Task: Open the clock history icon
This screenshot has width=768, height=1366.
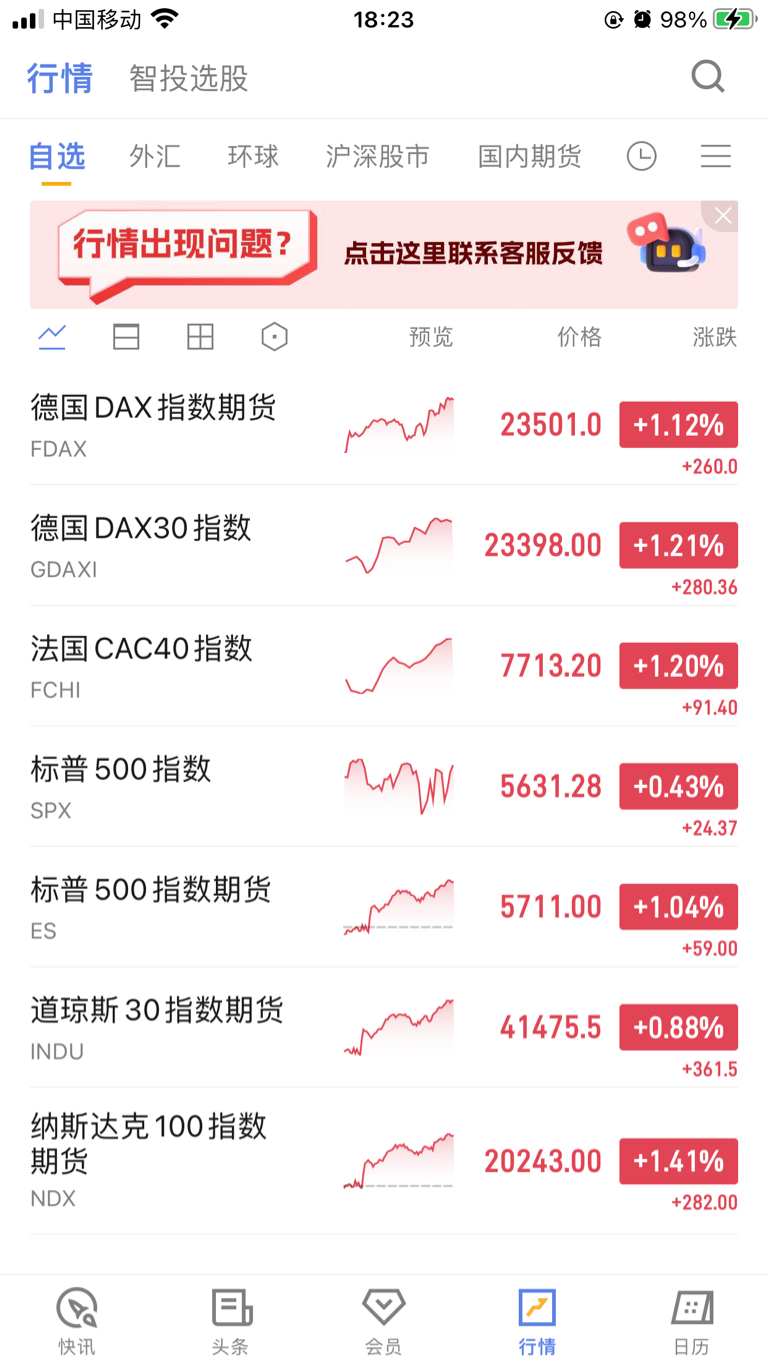Action: (641, 156)
